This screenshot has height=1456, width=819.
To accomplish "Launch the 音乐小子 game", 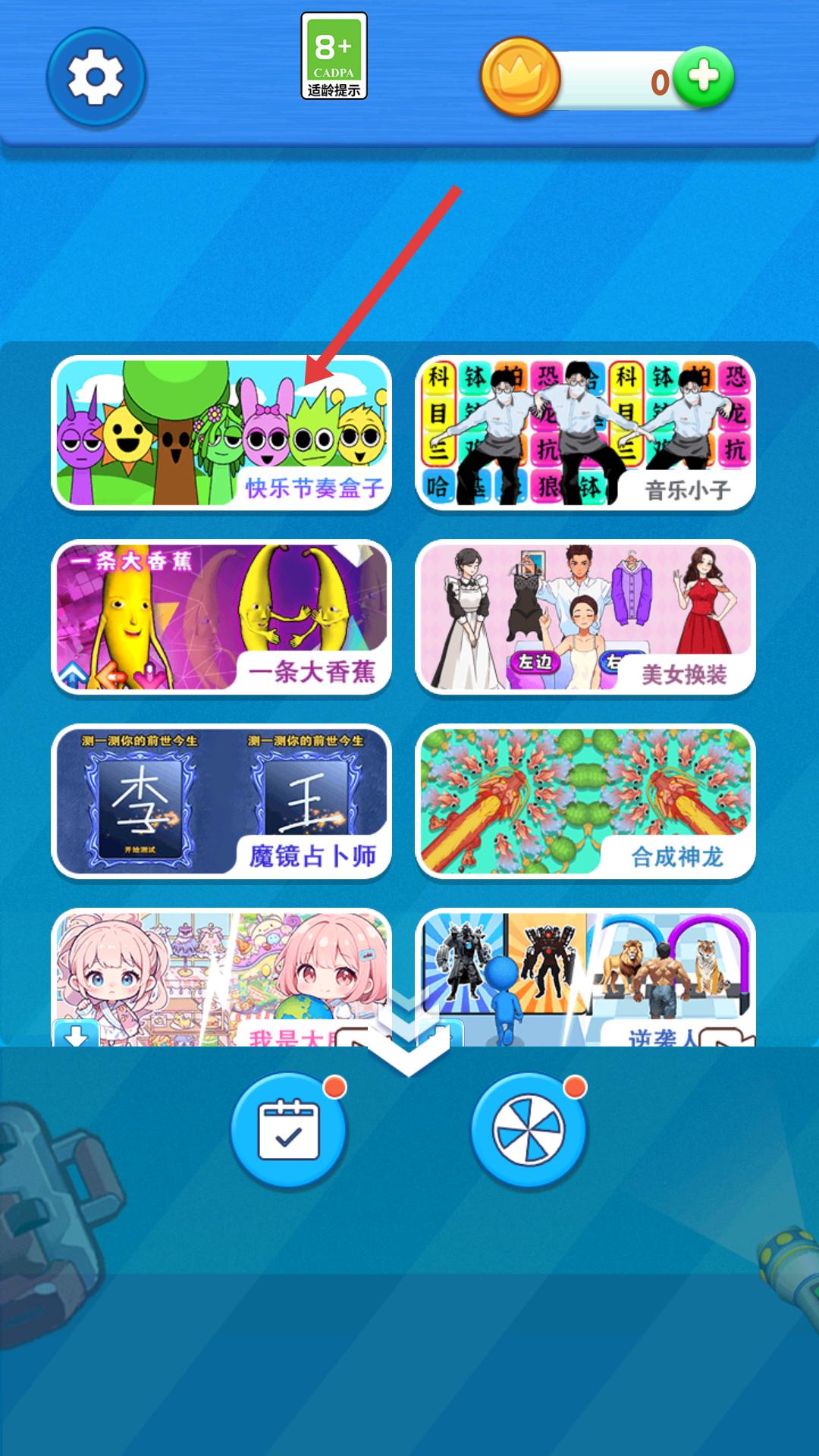I will tap(585, 432).
